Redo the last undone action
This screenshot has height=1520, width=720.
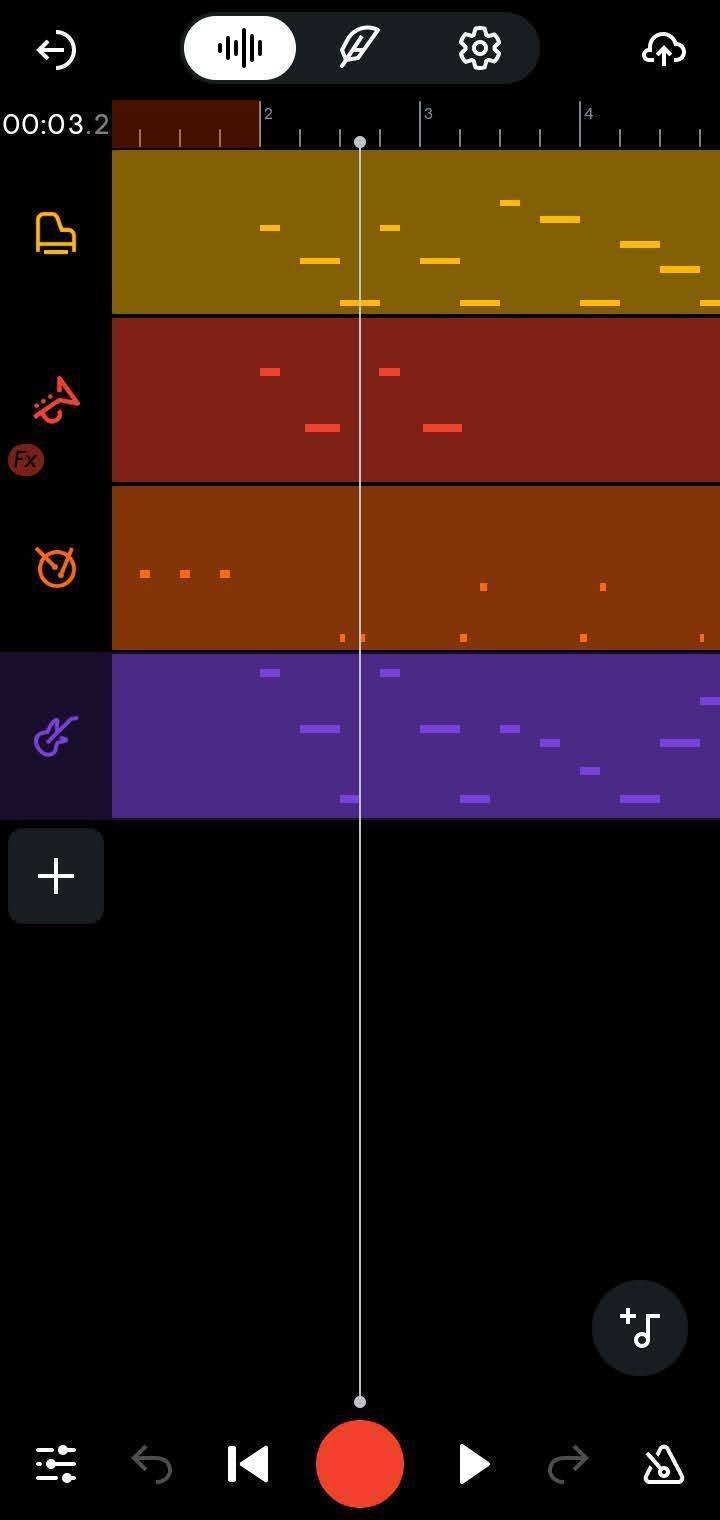point(568,1464)
